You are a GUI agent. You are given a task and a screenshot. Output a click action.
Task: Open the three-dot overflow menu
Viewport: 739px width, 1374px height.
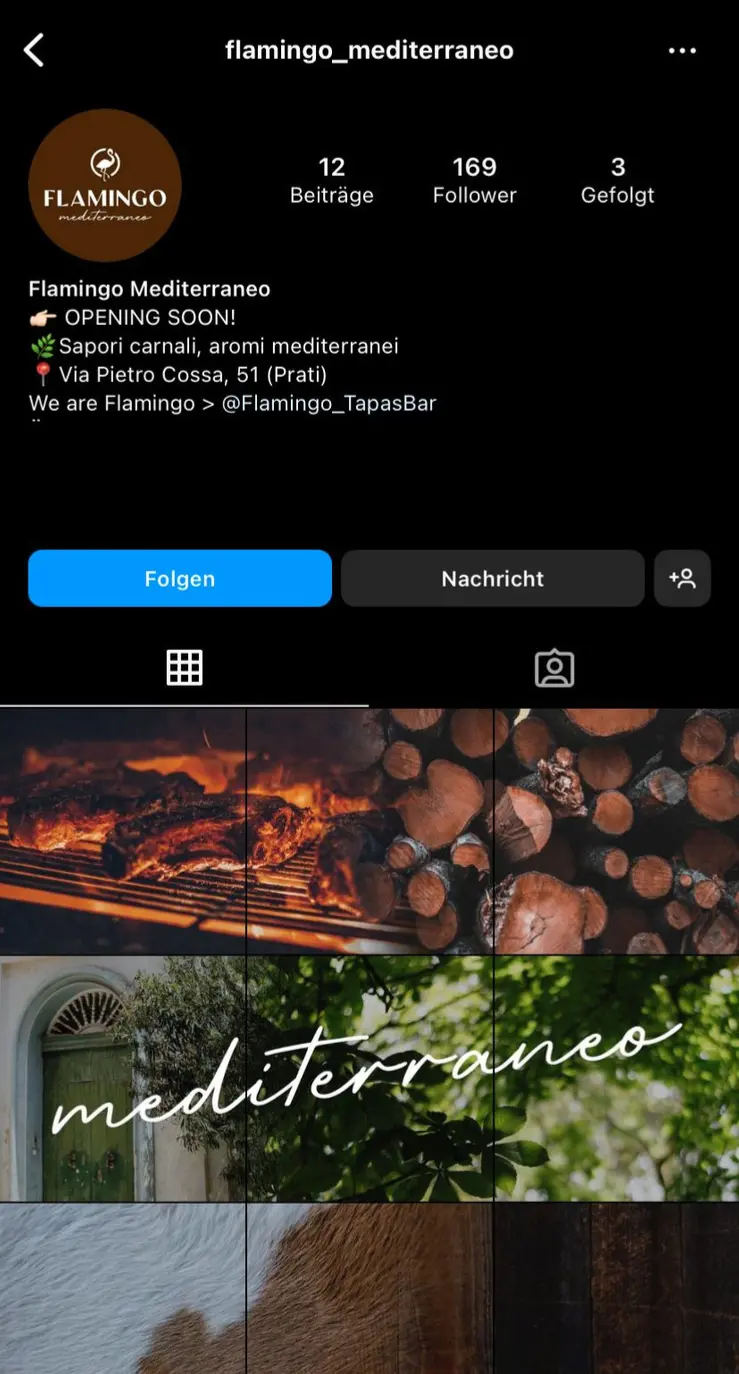[682, 50]
